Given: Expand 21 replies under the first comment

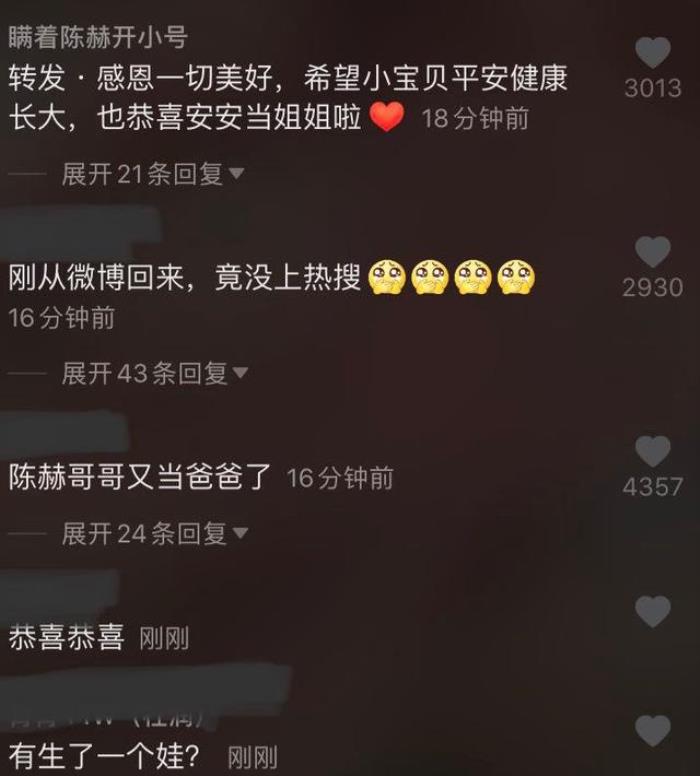Looking at the screenshot, I should [152, 174].
